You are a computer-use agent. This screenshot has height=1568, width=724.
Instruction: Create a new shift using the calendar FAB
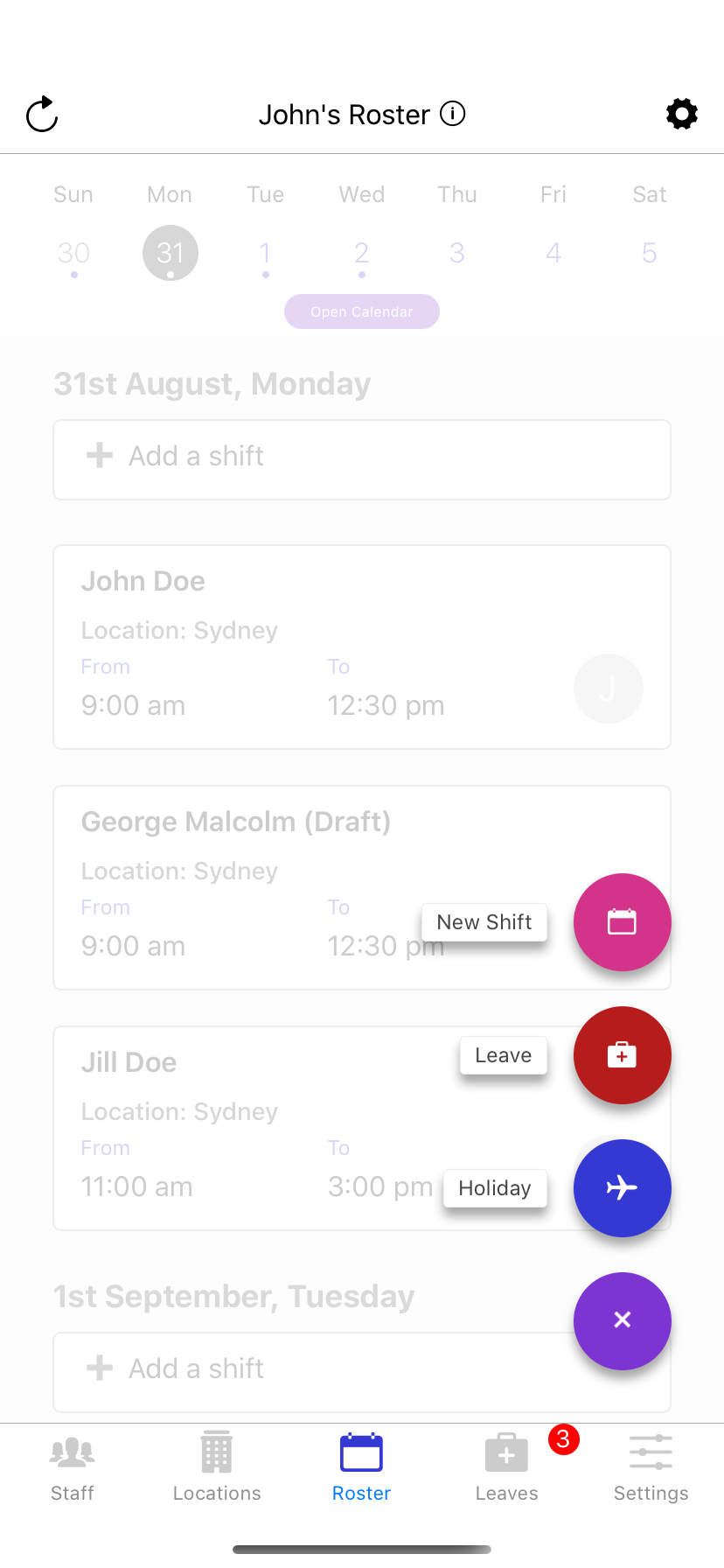pos(622,922)
